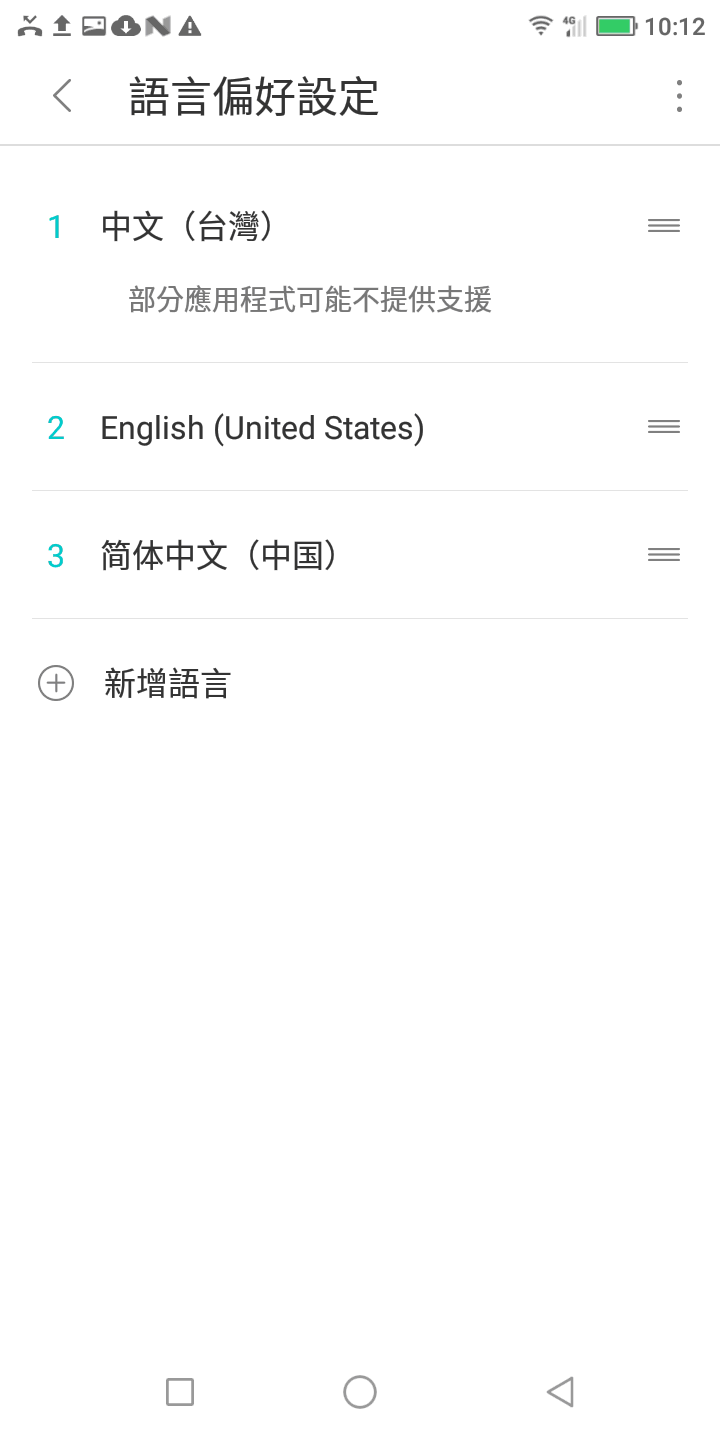Tap the reorder handle beside English (United States)
Viewport: 720px width, 1440px height.
coord(664,427)
